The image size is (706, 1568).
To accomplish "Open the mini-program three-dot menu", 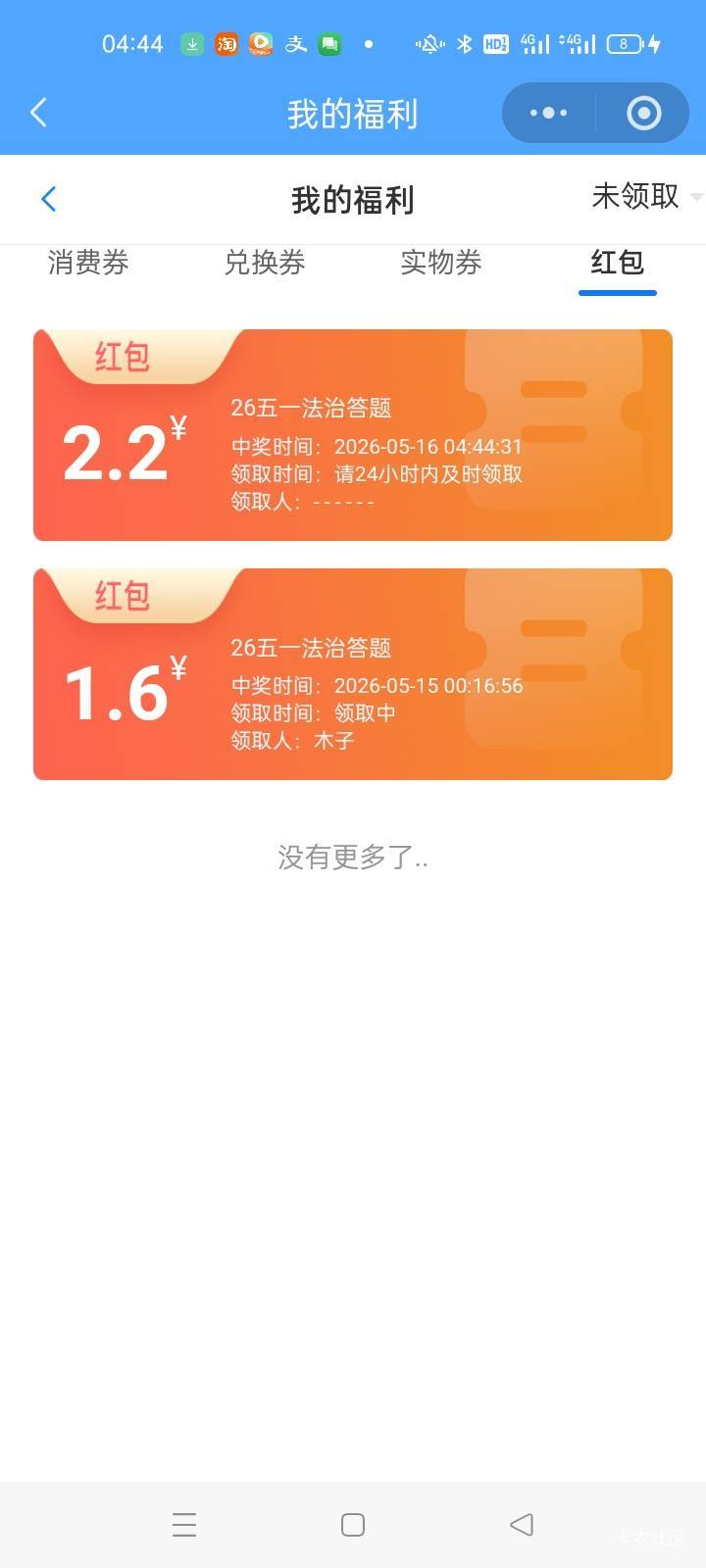I will pos(549,114).
